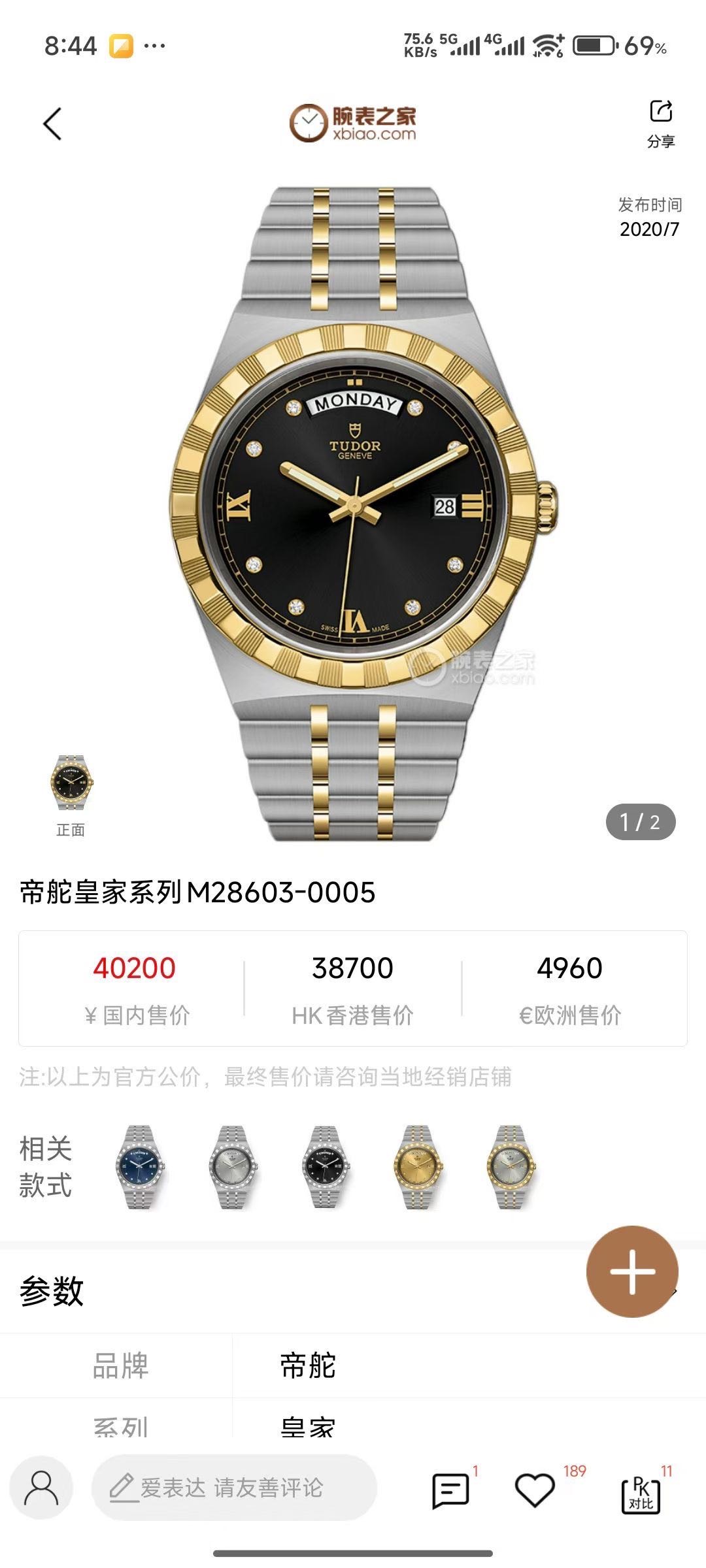Screen dimensions: 706x1568
Task: View the related silver dial steel watch
Action: pyautogui.click(x=232, y=1167)
